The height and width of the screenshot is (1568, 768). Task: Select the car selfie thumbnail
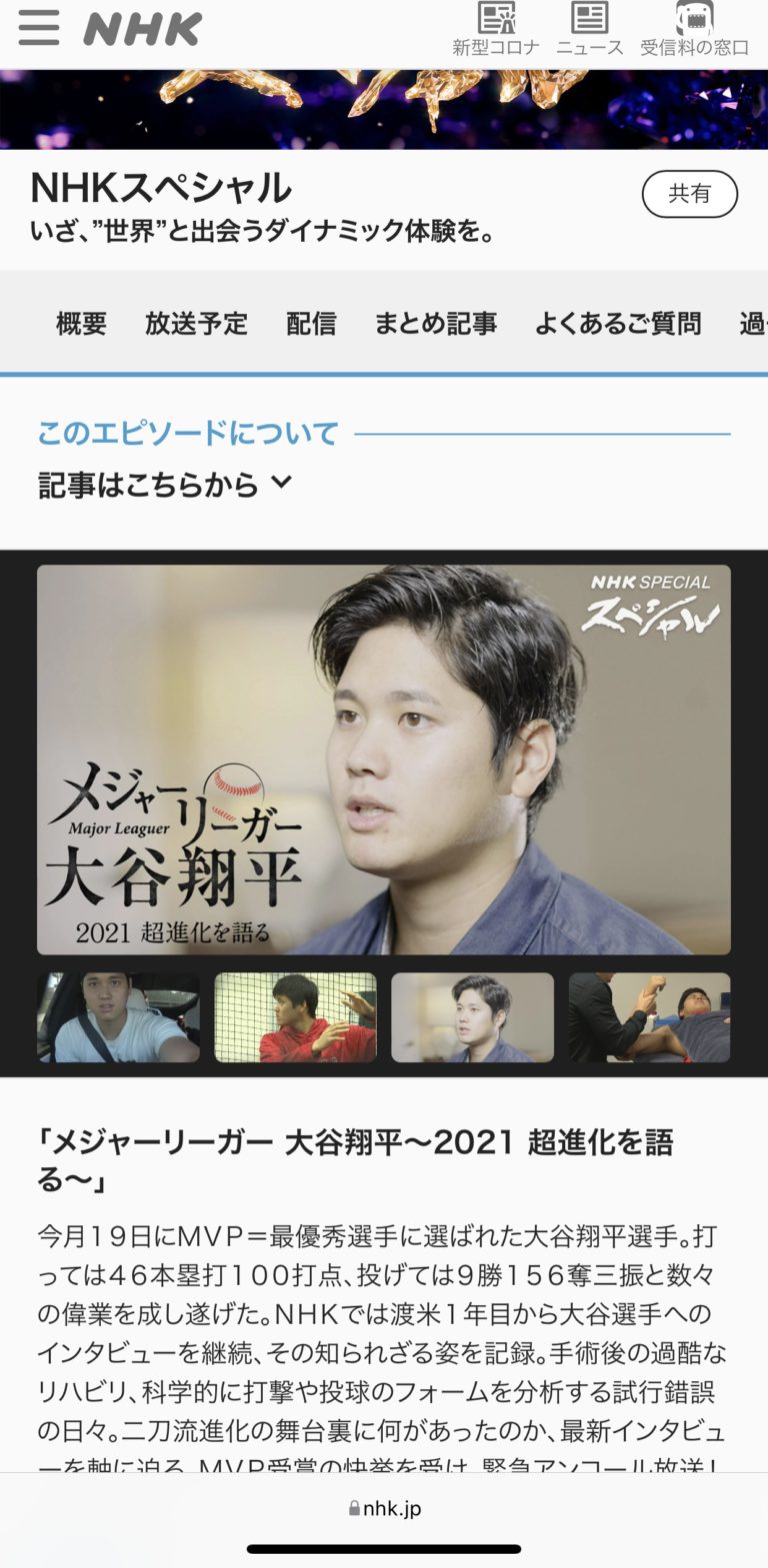point(118,1017)
